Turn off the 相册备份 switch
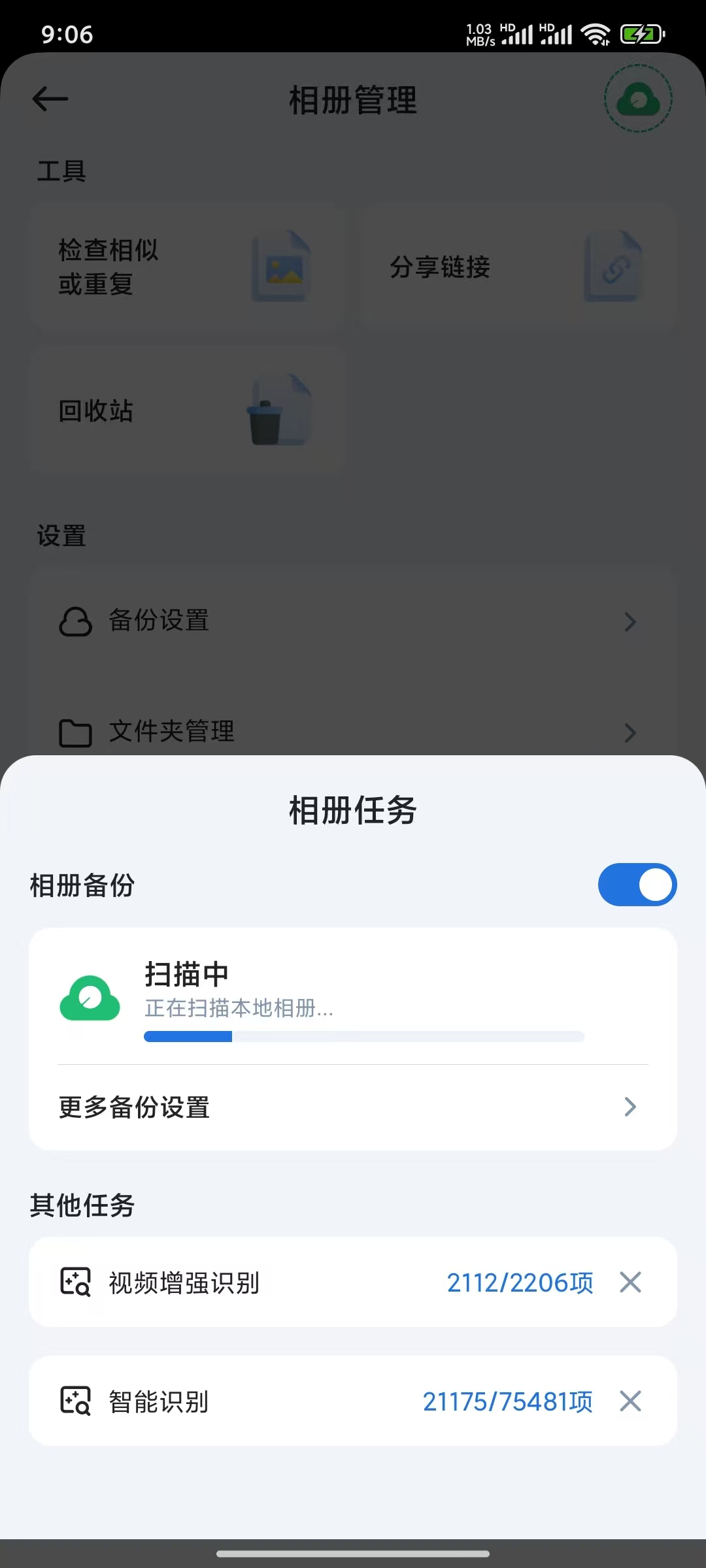Screen dimensions: 706x1568 (x=637, y=885)
